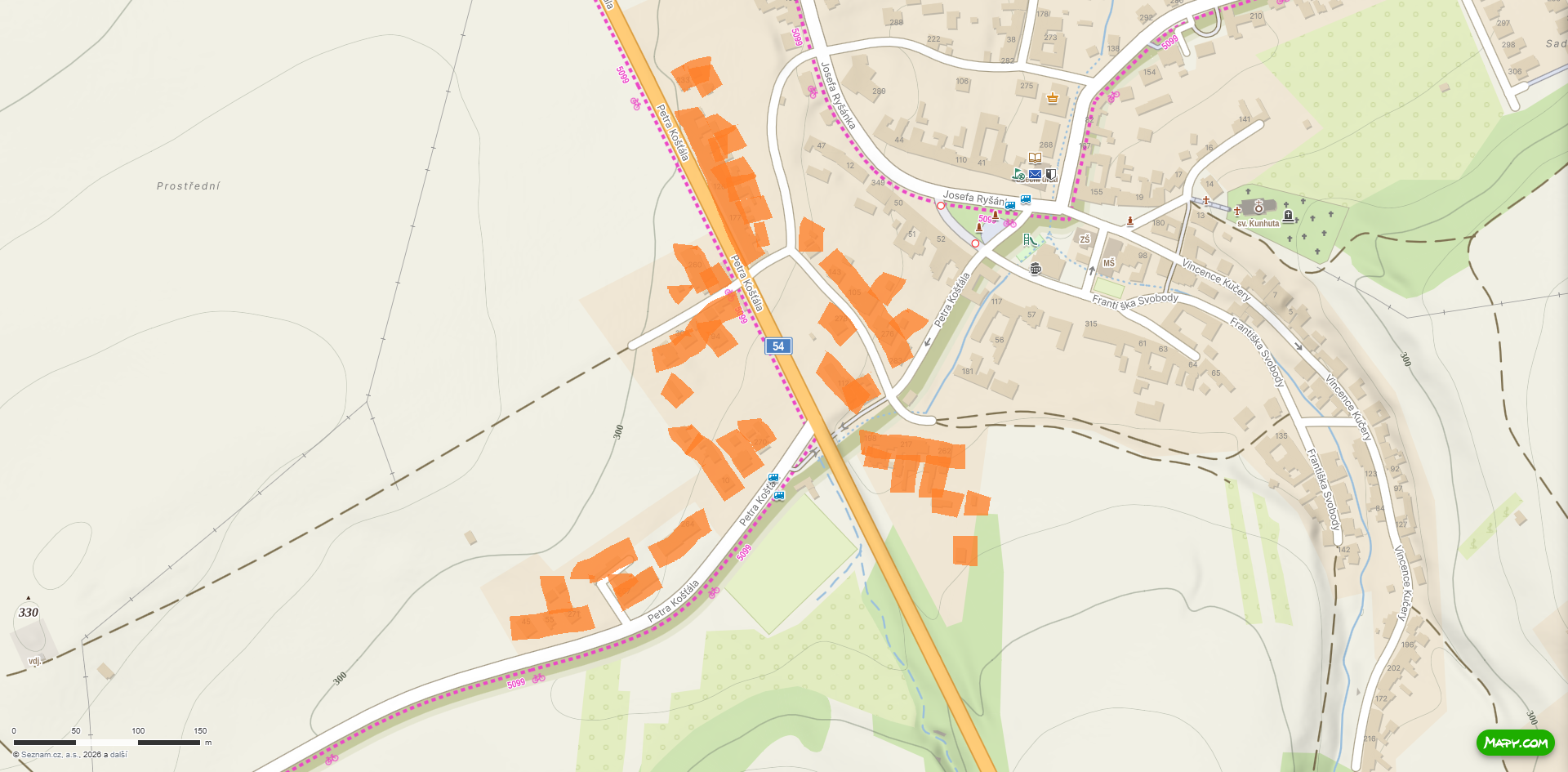Tap the playground slide icon
The image size is (1568, 772).
pos(1030,240)
